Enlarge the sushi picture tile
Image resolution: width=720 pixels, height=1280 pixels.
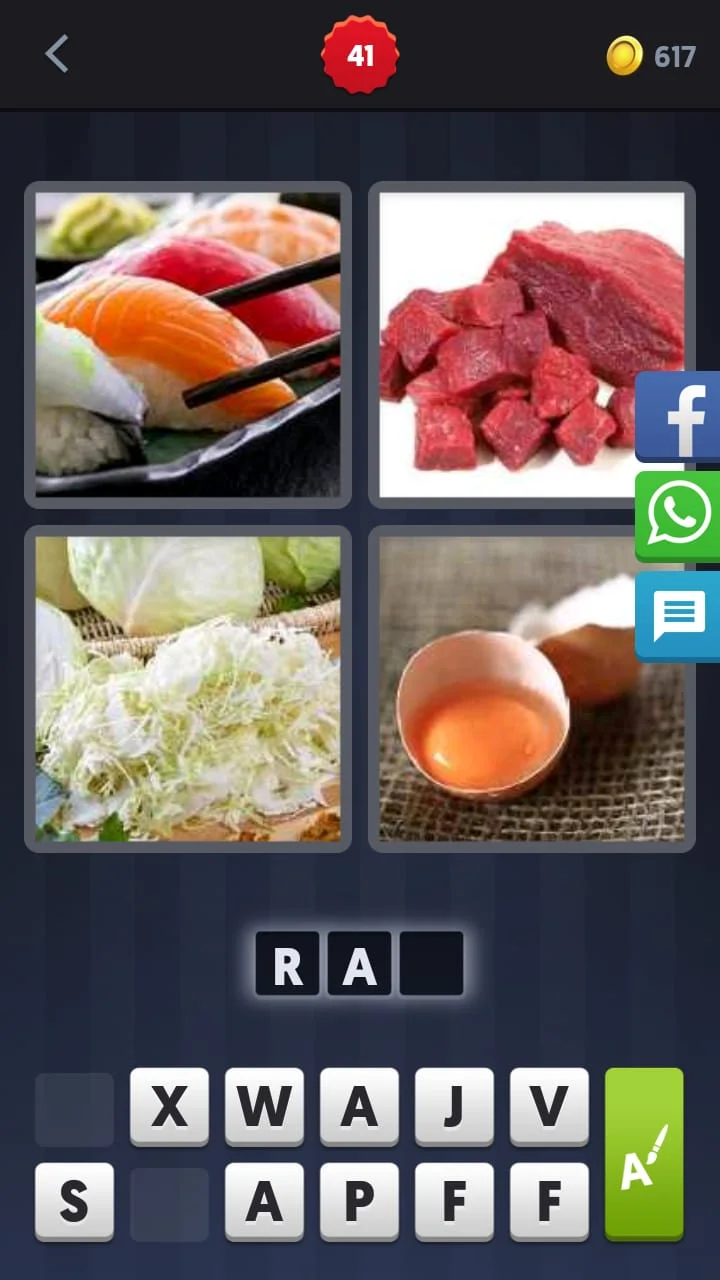click(x=188, y=345)
